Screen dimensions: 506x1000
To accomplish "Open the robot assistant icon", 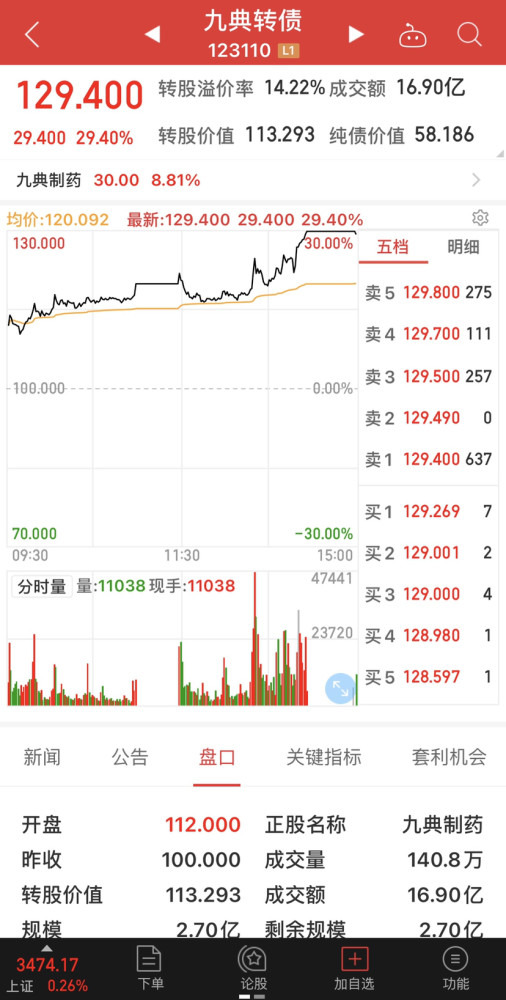I will (413, 35).
